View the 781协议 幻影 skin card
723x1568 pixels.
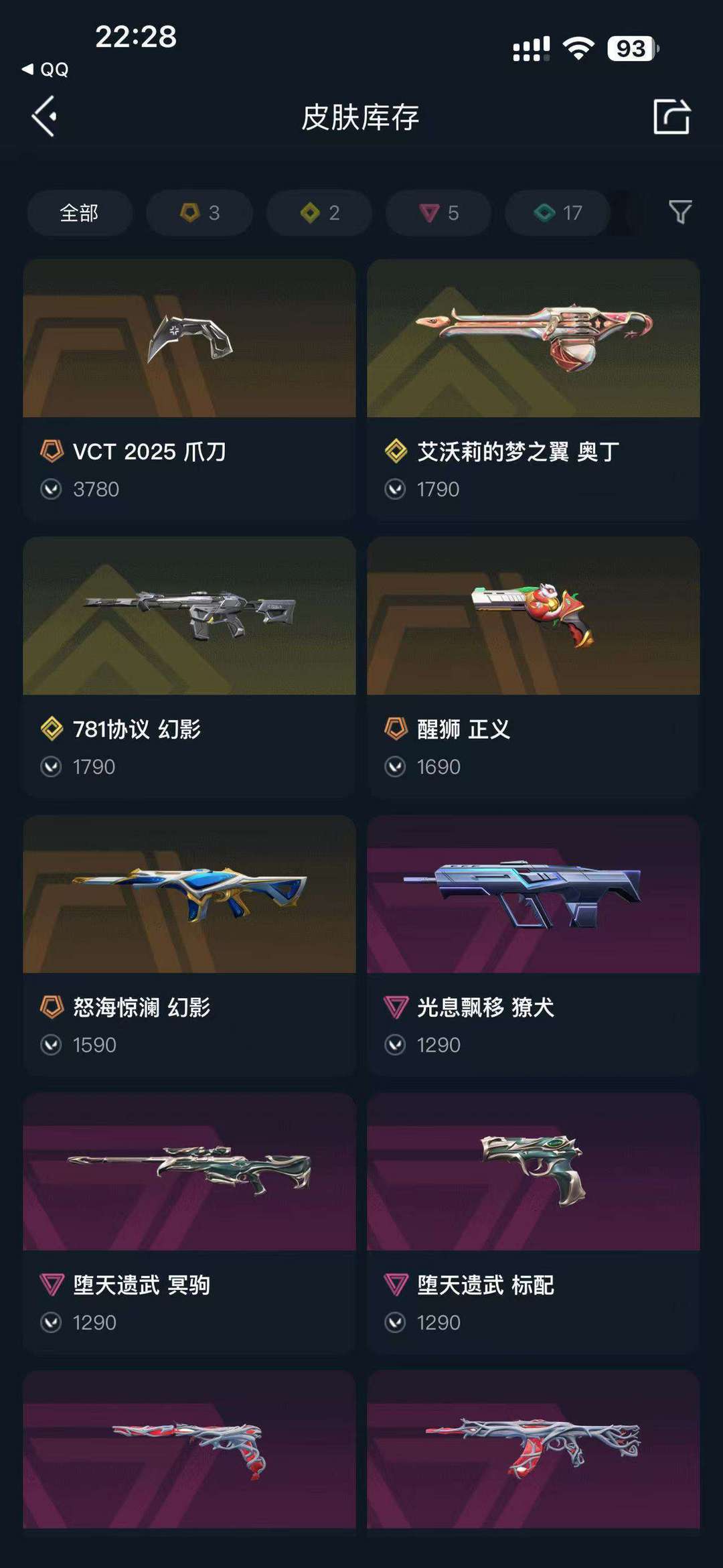pos(189,667)
